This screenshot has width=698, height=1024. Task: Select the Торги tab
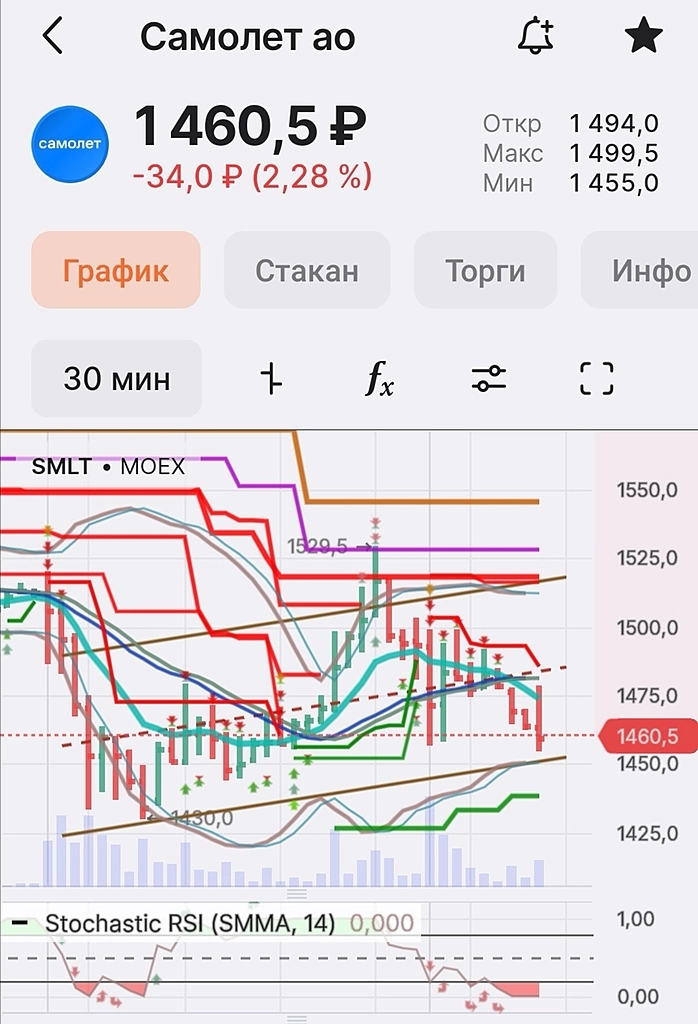click(x=485, y=270)
